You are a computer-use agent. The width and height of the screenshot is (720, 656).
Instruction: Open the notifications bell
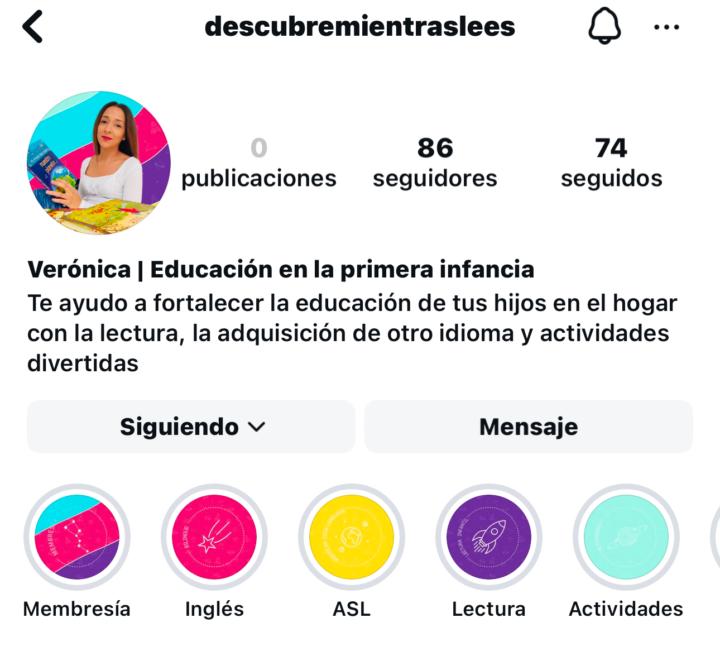click(605, 28)
